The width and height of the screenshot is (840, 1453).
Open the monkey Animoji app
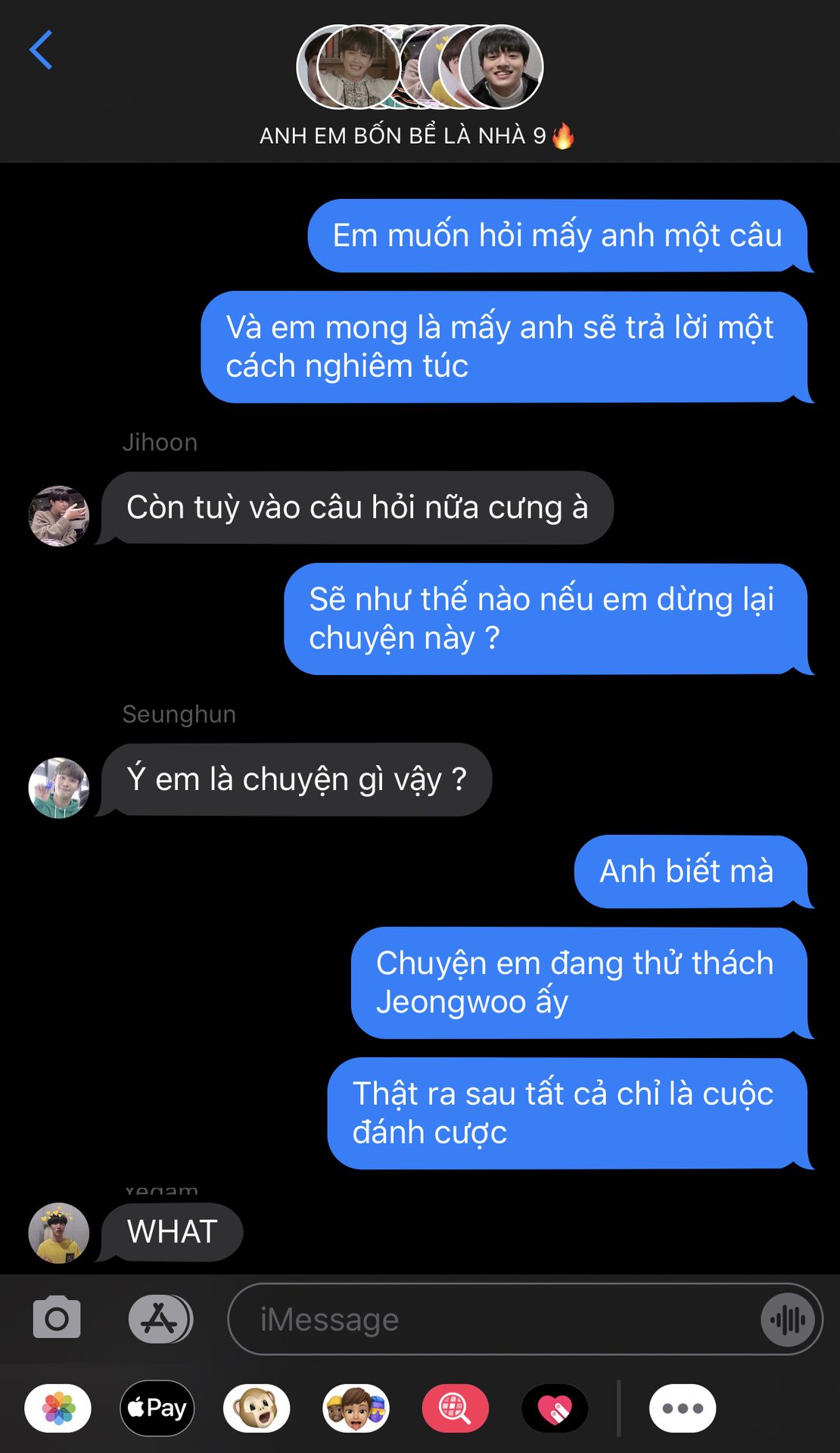pos(257,1408)
